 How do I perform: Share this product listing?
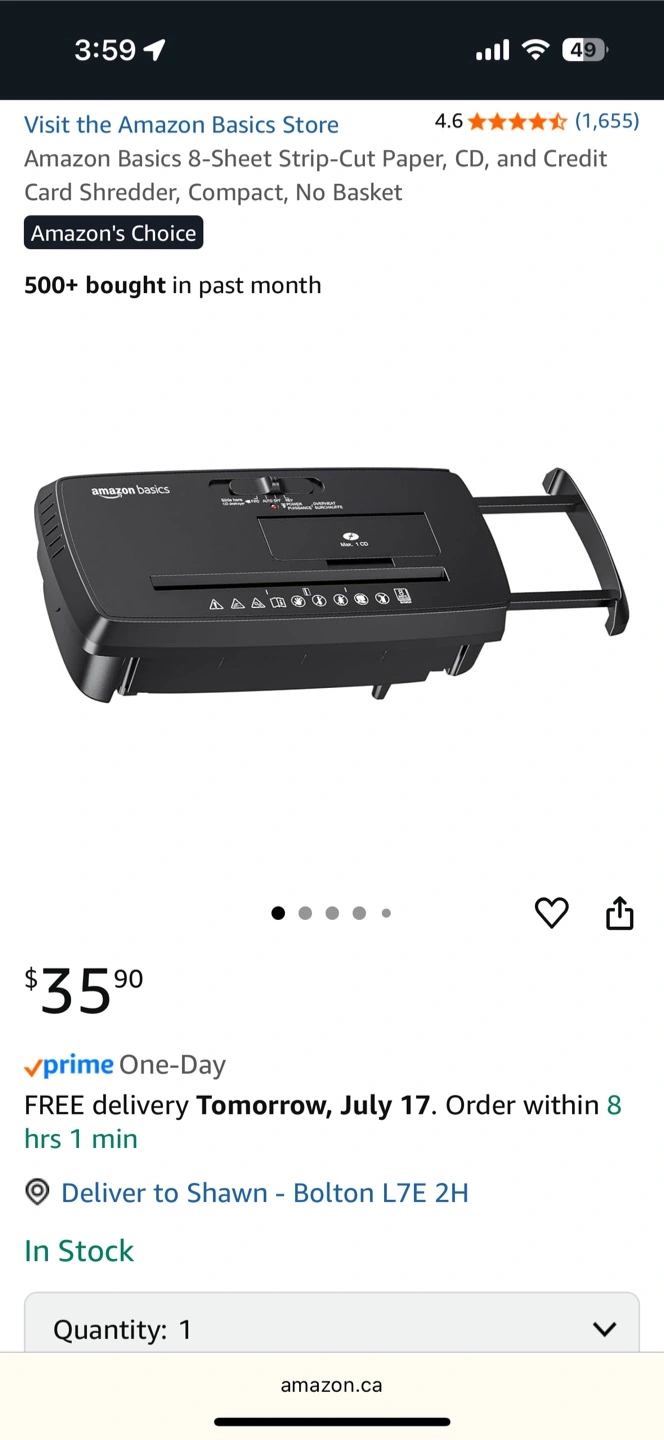[620, 913]
